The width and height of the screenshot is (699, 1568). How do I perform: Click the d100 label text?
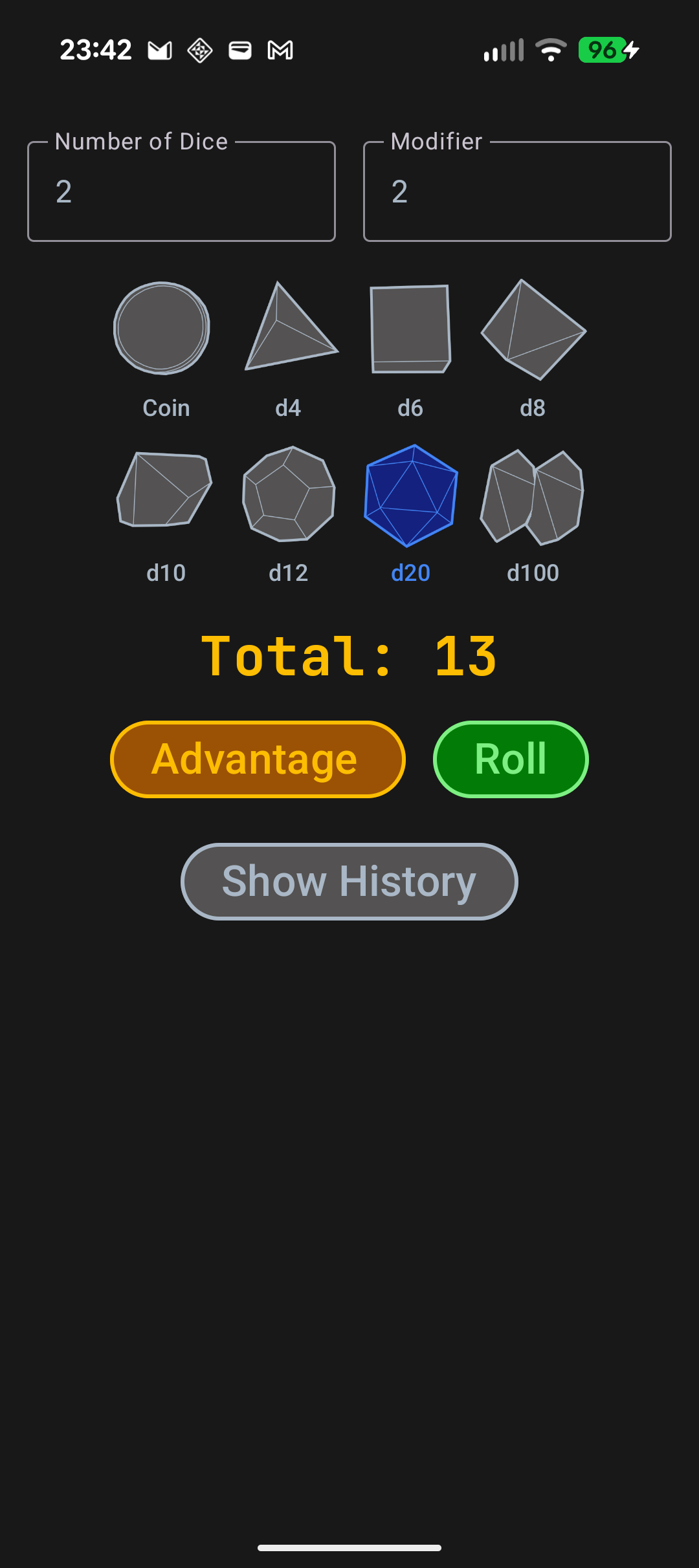tap(533, 572)
